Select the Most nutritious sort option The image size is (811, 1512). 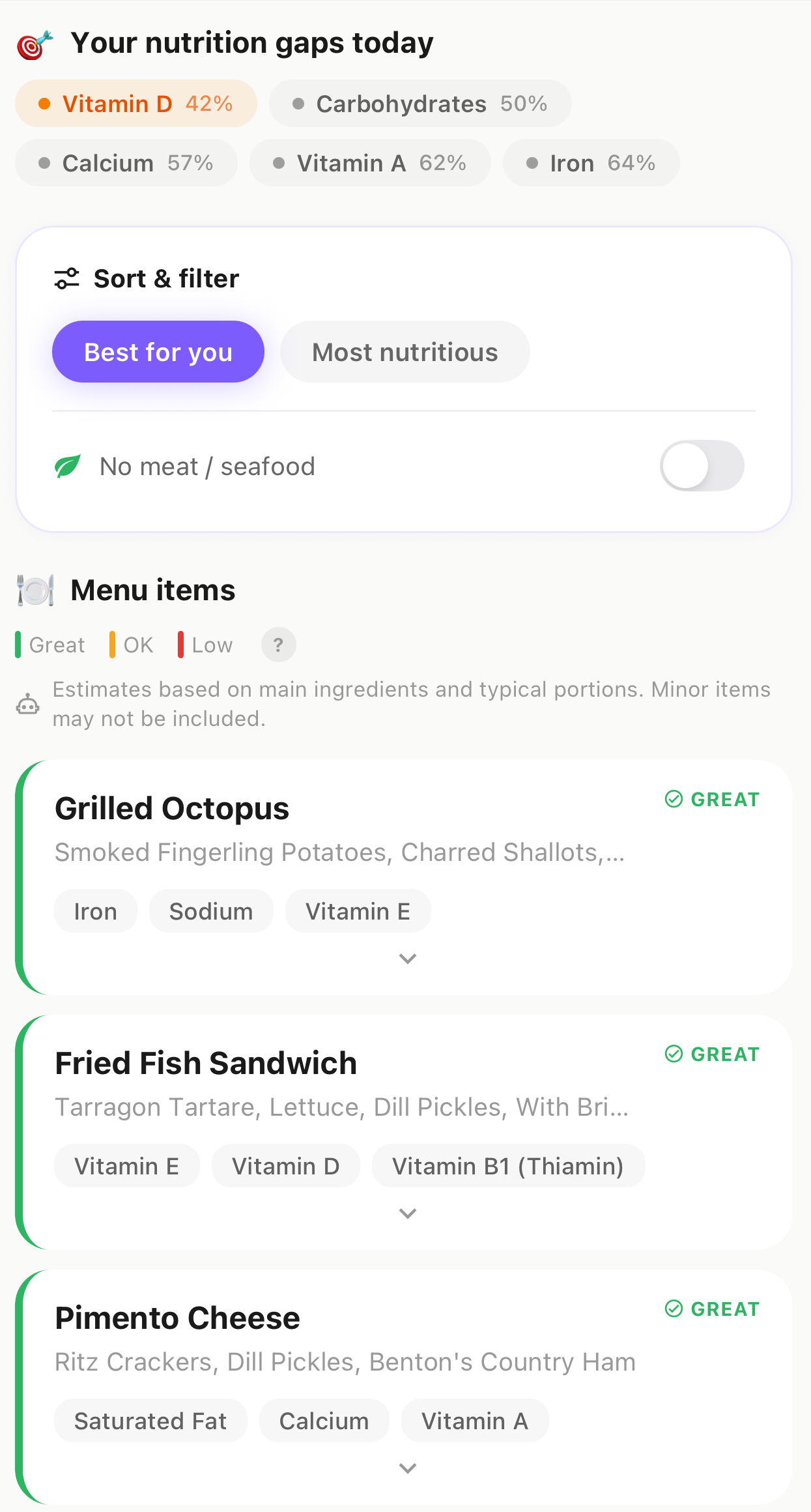[x=405, y=351]
